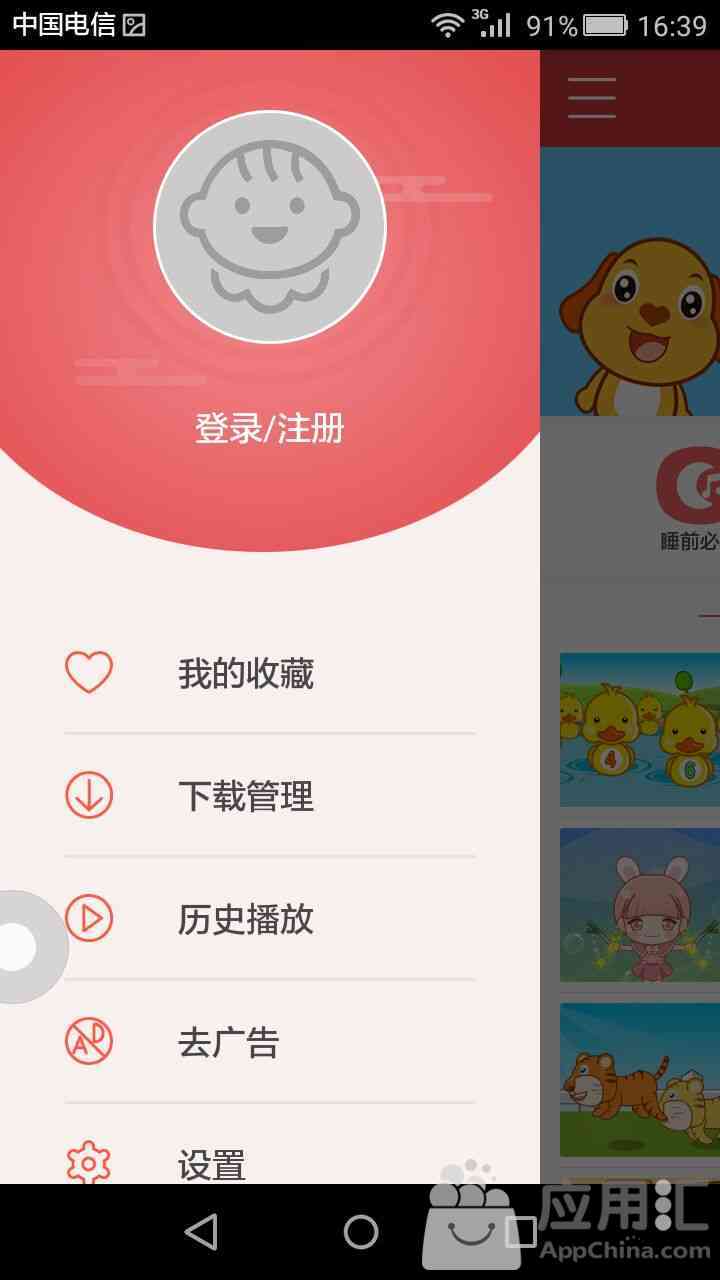Tap the floating assistive circle button
The image size is (720, 1280).
pos(25,947)
